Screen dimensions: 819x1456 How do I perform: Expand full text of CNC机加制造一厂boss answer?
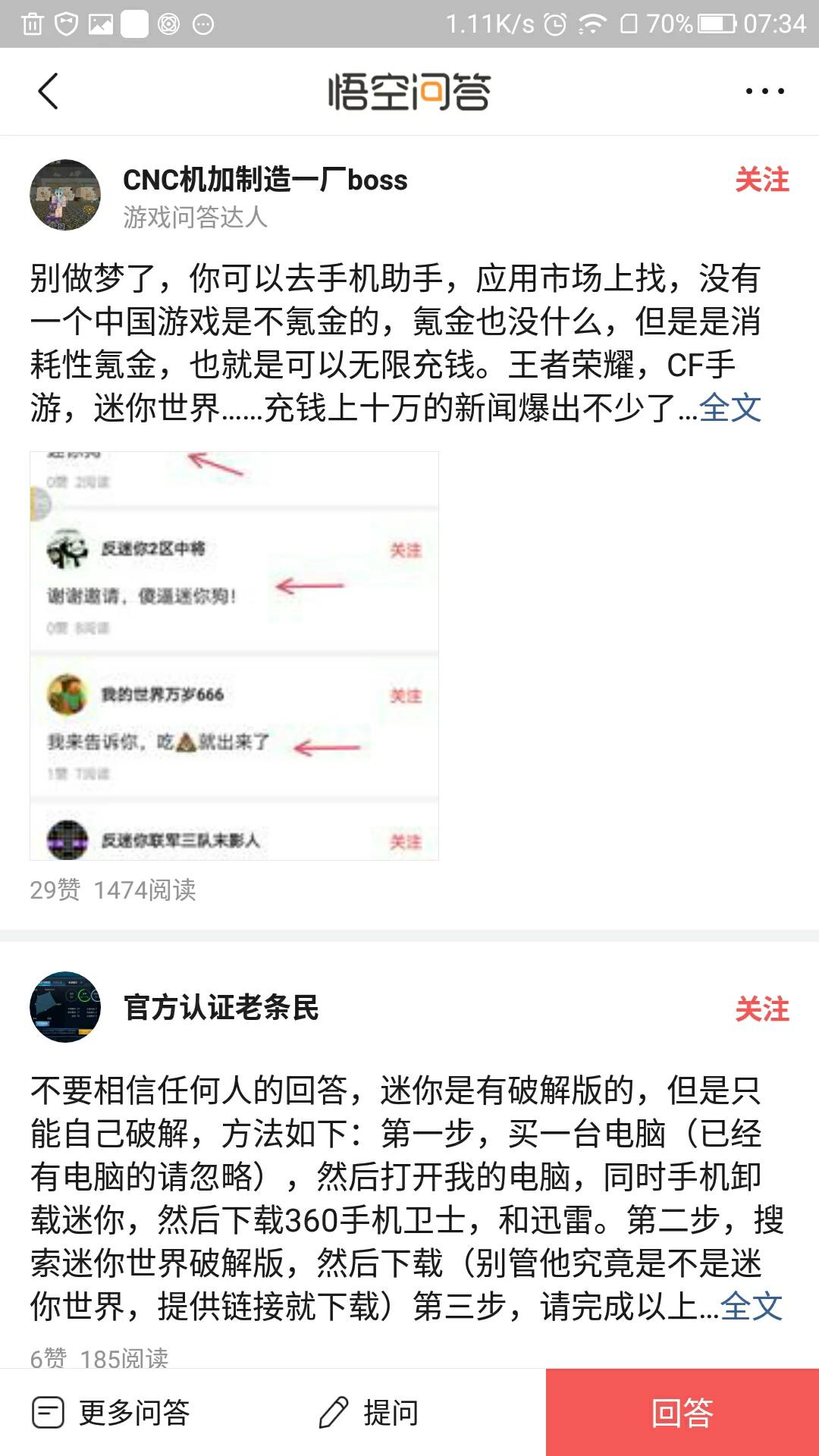click(x=730, y=408)
